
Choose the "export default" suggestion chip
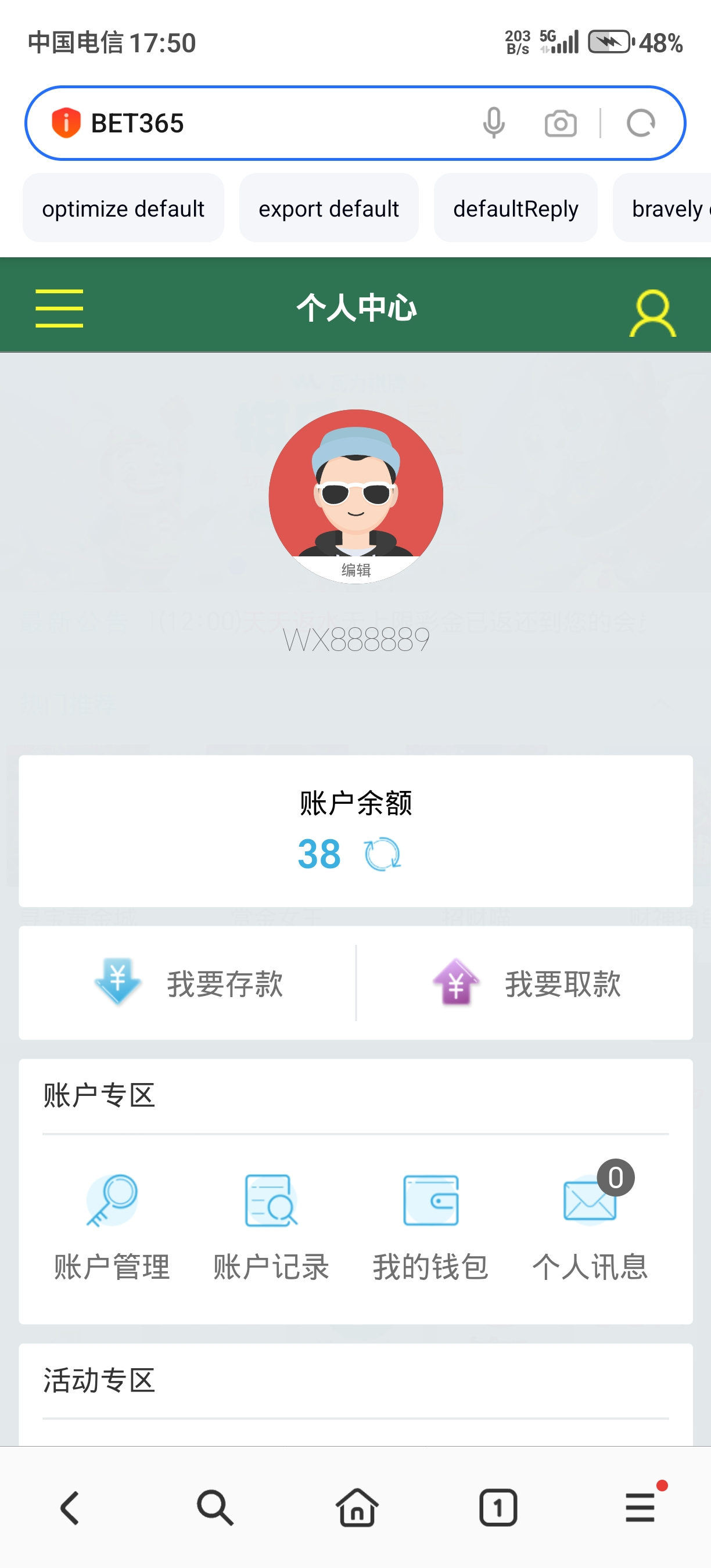pyautogui.click(x=329, y=208)
